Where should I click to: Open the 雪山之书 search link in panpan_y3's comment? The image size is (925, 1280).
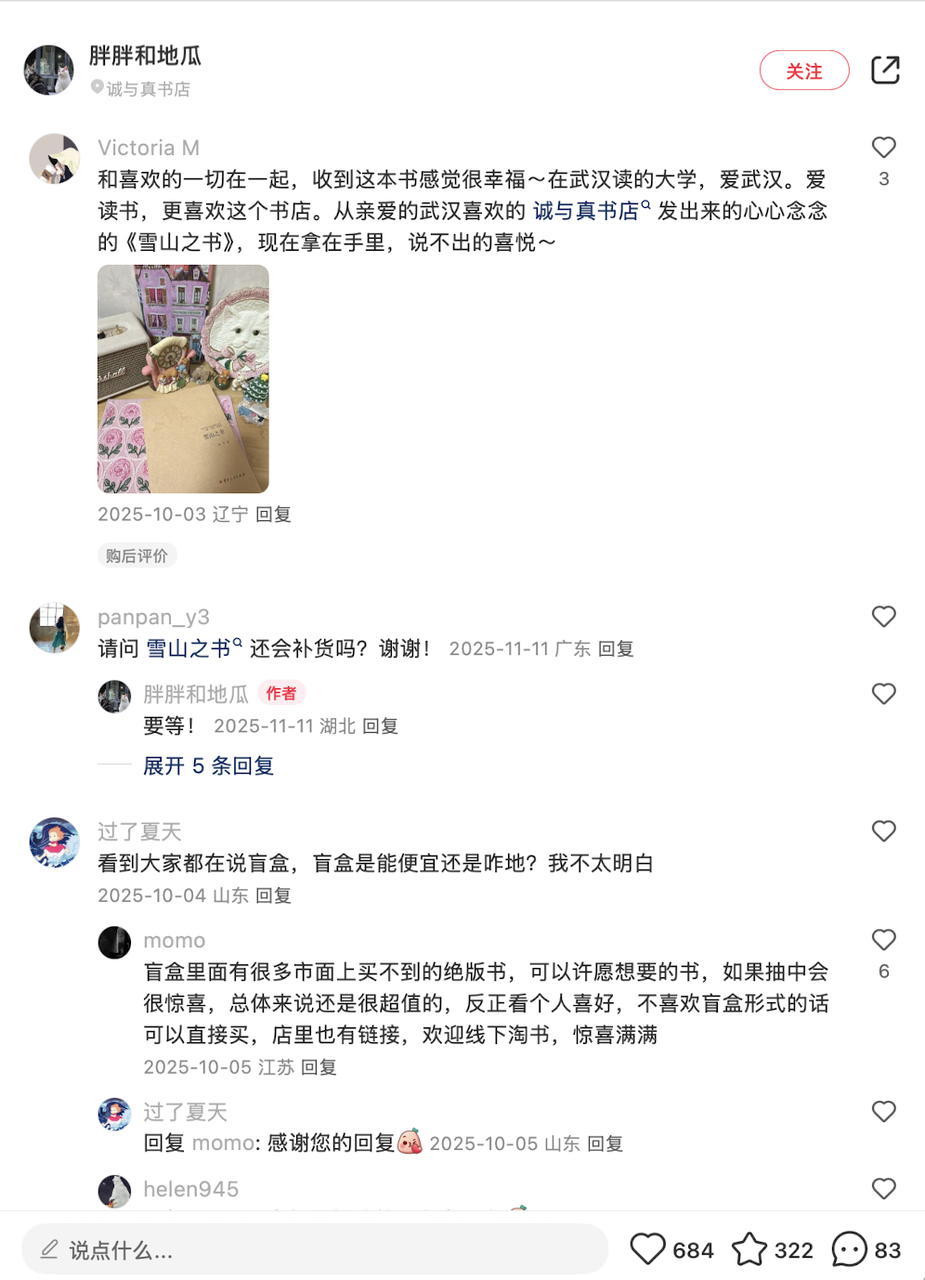pyautogui.click(x=189, y=648)
